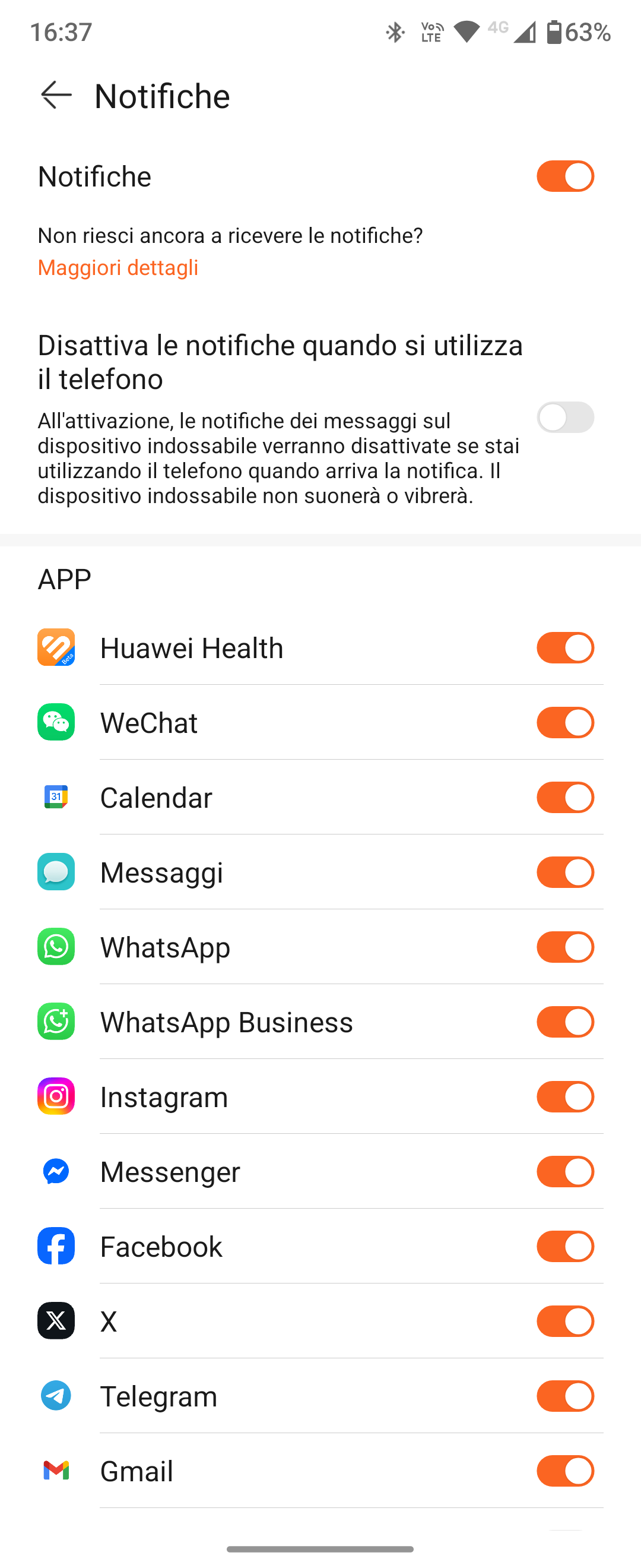This screenshot has height=1568, width=641.
Task: Toggle WeChat notifications off
Action: click(564, 722)
